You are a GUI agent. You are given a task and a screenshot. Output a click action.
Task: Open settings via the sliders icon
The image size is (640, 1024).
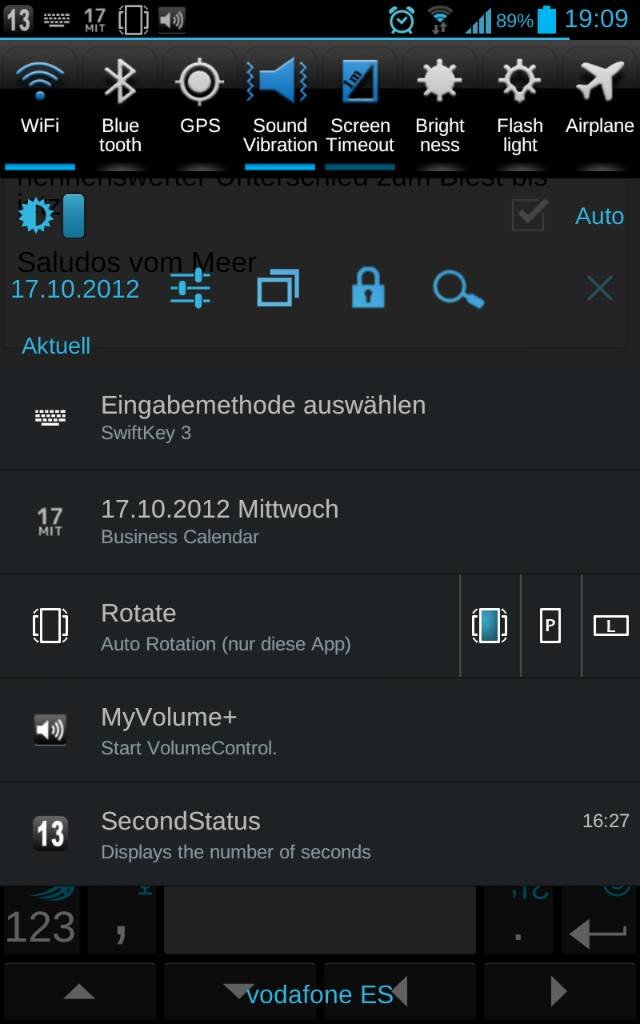tap(190, 288)
